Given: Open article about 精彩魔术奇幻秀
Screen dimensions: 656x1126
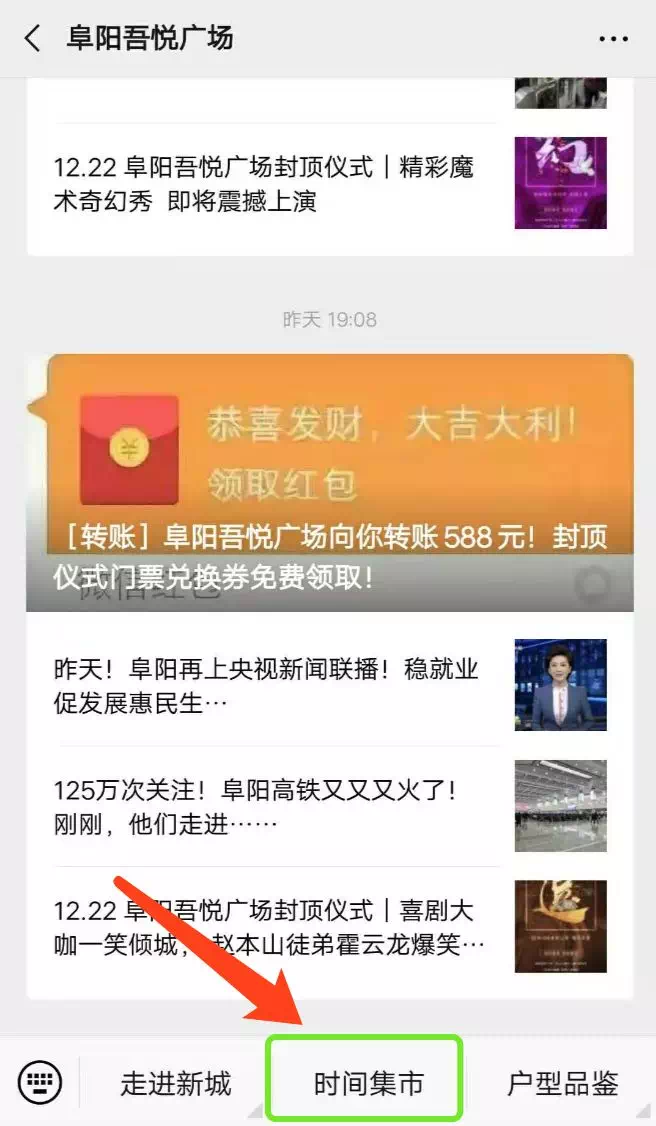Looking at the screenshot, I should click(330, 183).
